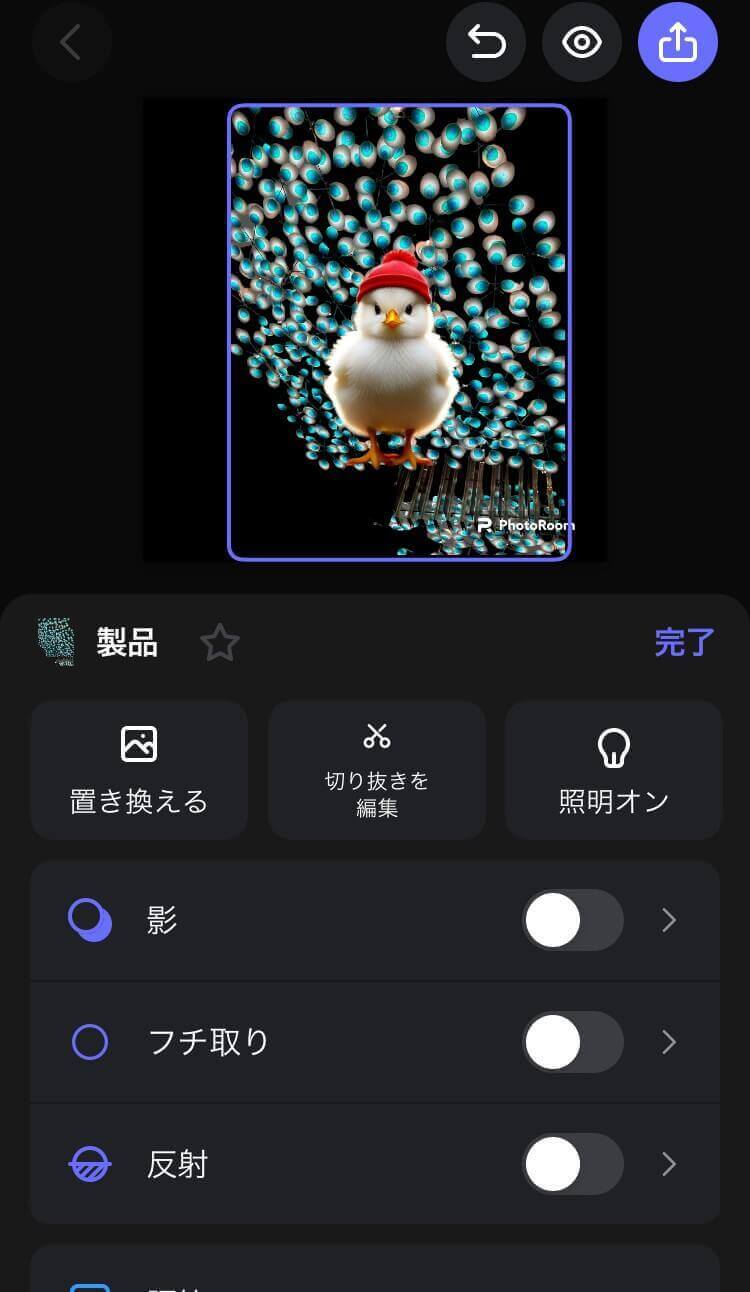Activate the 反射 reflection toggle
The image size is (750, 1292).
pyautogui.click(x=572, y=1164)
